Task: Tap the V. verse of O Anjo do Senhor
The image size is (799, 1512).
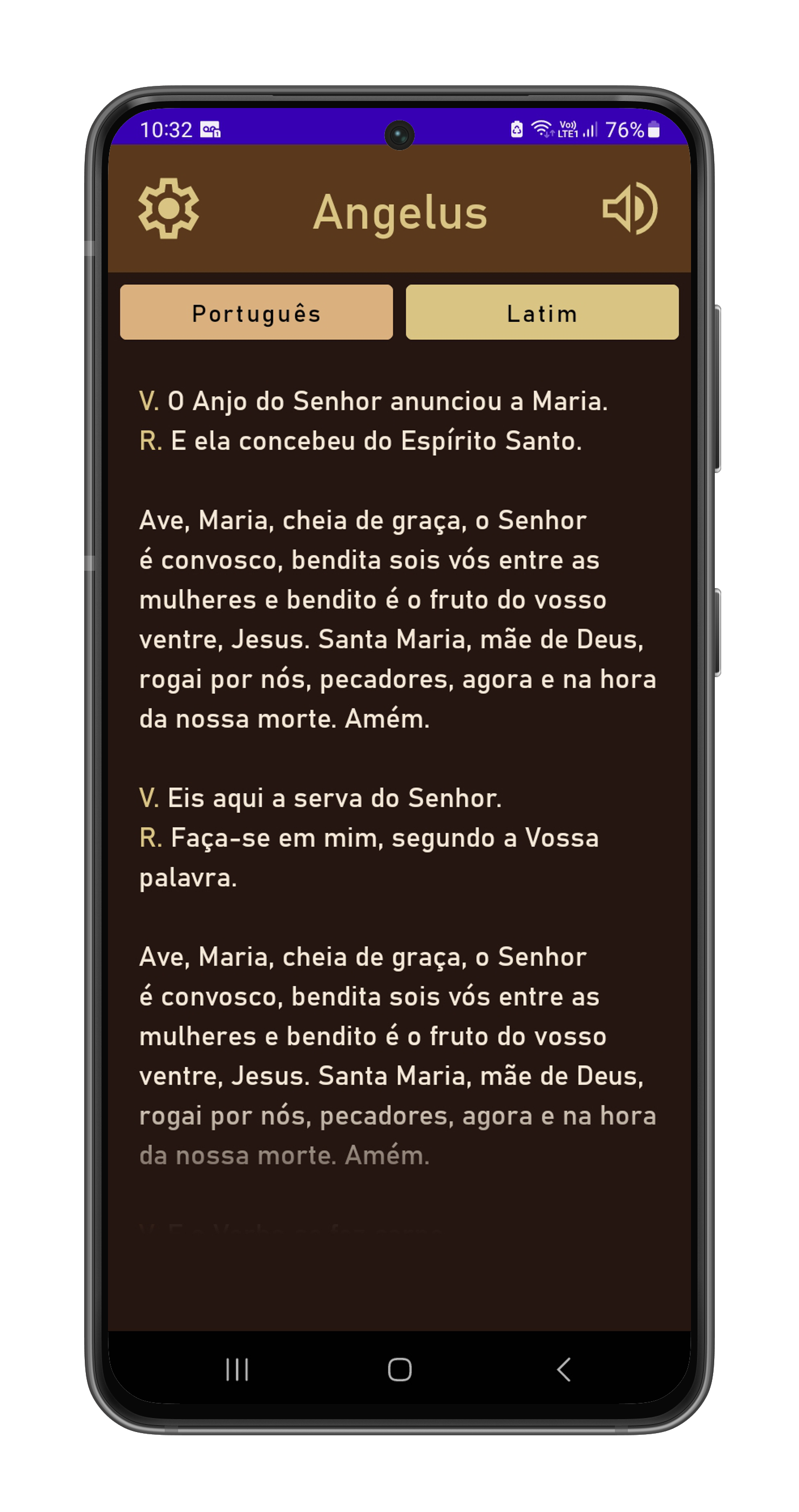Action: tap(373, 401)
